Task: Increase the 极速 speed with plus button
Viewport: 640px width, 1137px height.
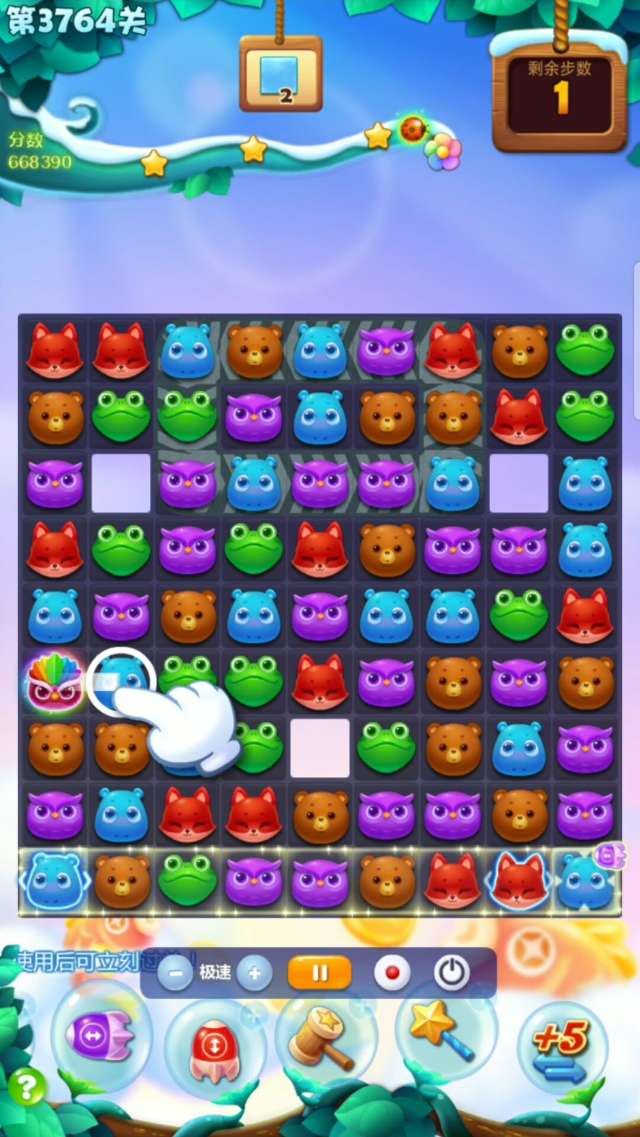Action: coord(254,972)
